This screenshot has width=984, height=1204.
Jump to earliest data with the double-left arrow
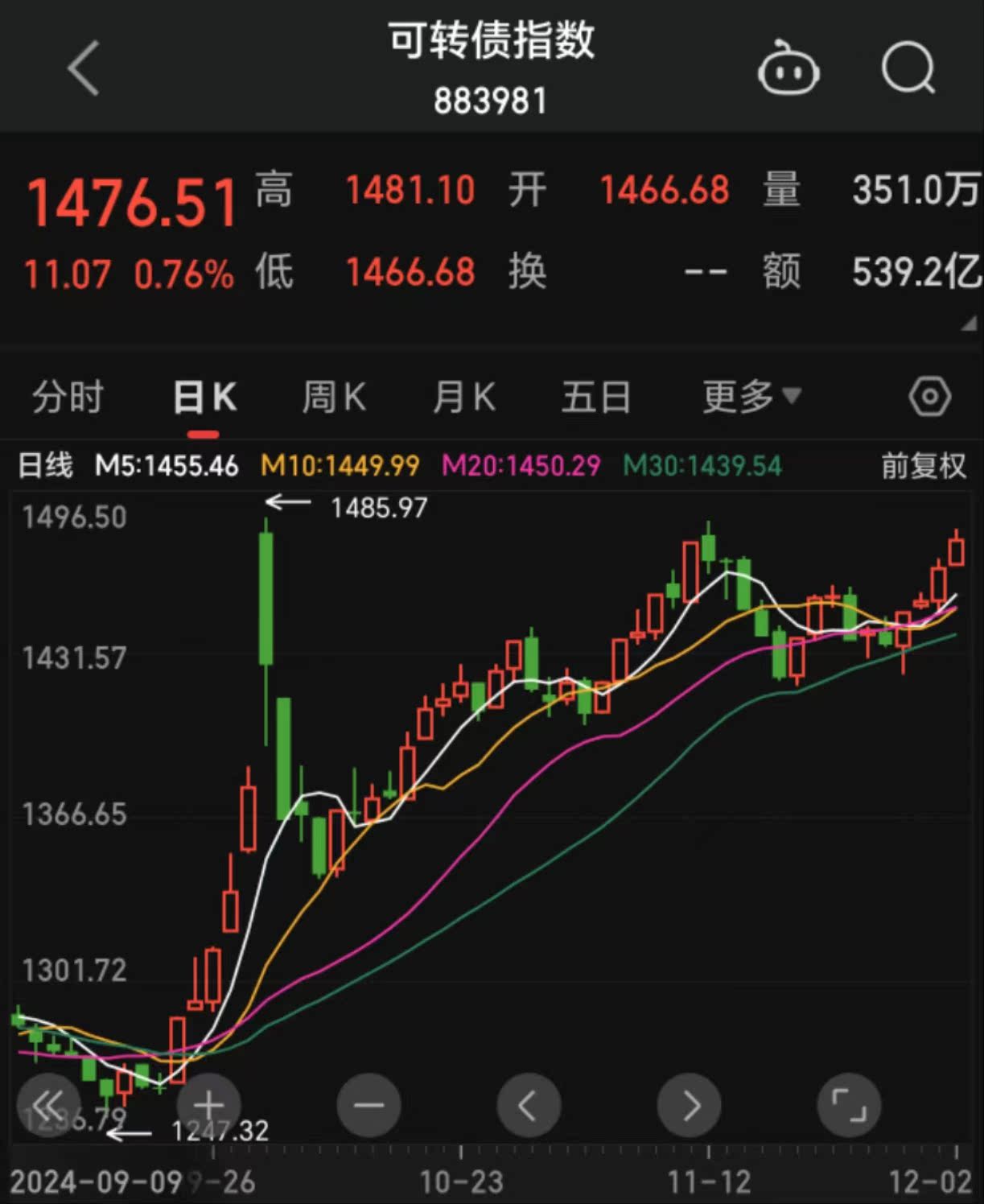[50, 1105]
